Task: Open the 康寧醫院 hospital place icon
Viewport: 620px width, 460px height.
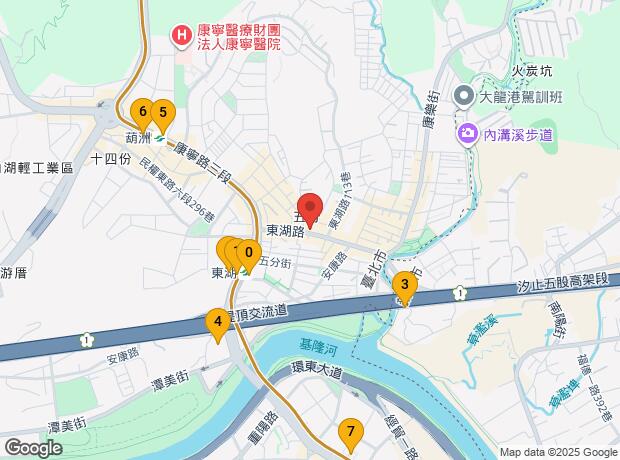Action: (182, 37)
